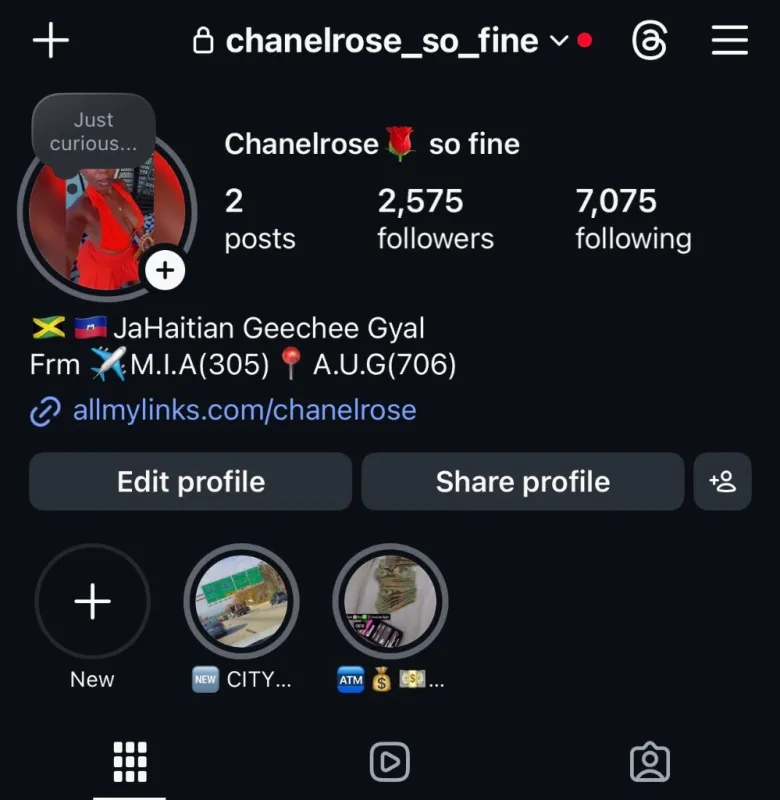Viewport: 780px width, 800px height.
Task: Tap Edit profile
Action: 190,482
